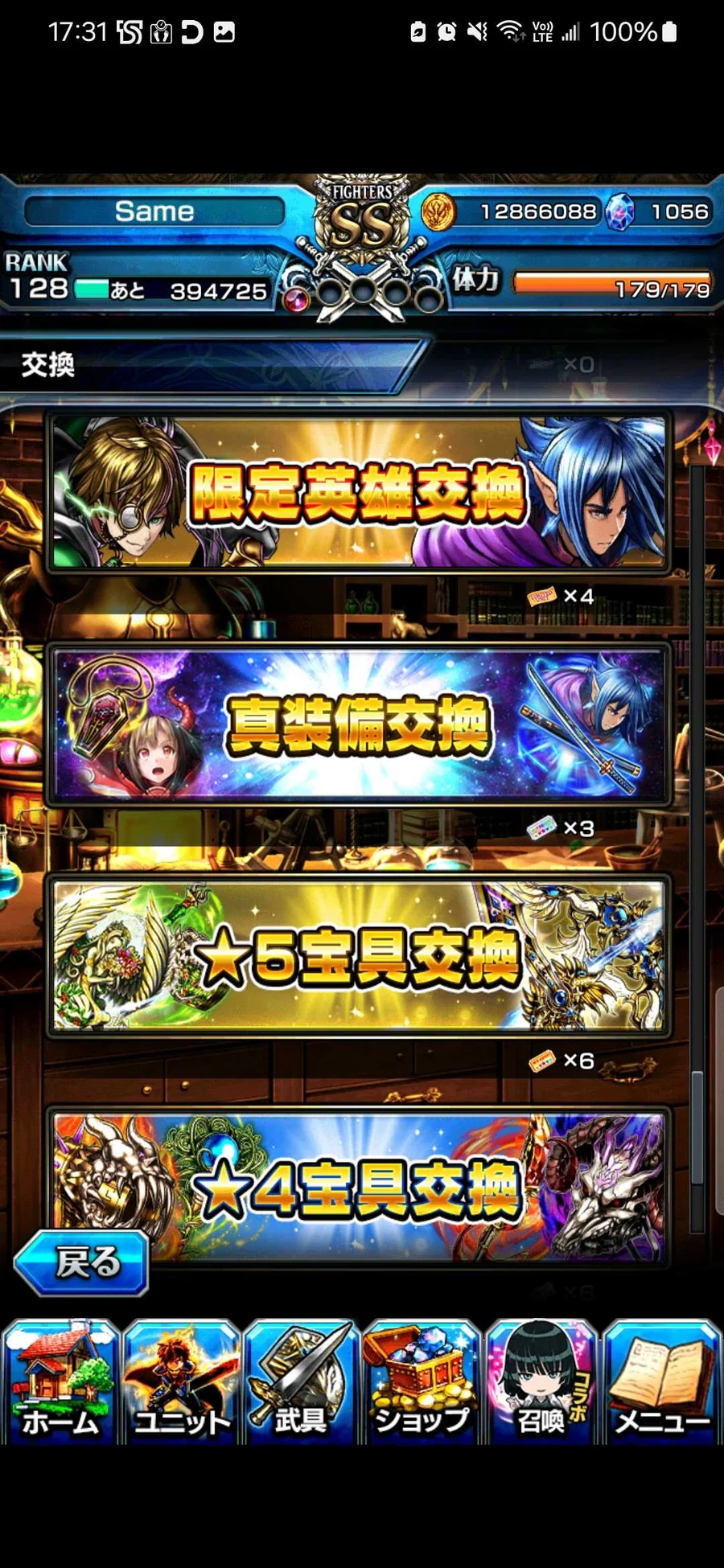Image resolution: width=724 pixels, height=1568 pixels.
Task: Select the ★5宝具交換 banner
Action: [x=359, y=957]
